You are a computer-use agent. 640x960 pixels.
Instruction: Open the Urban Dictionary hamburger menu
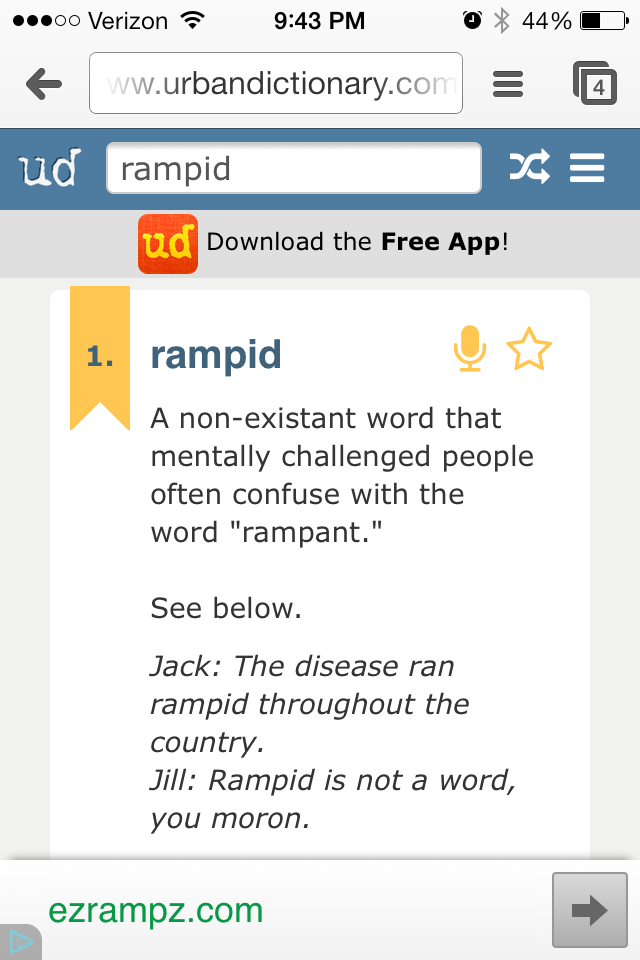[x=587, y=168]
